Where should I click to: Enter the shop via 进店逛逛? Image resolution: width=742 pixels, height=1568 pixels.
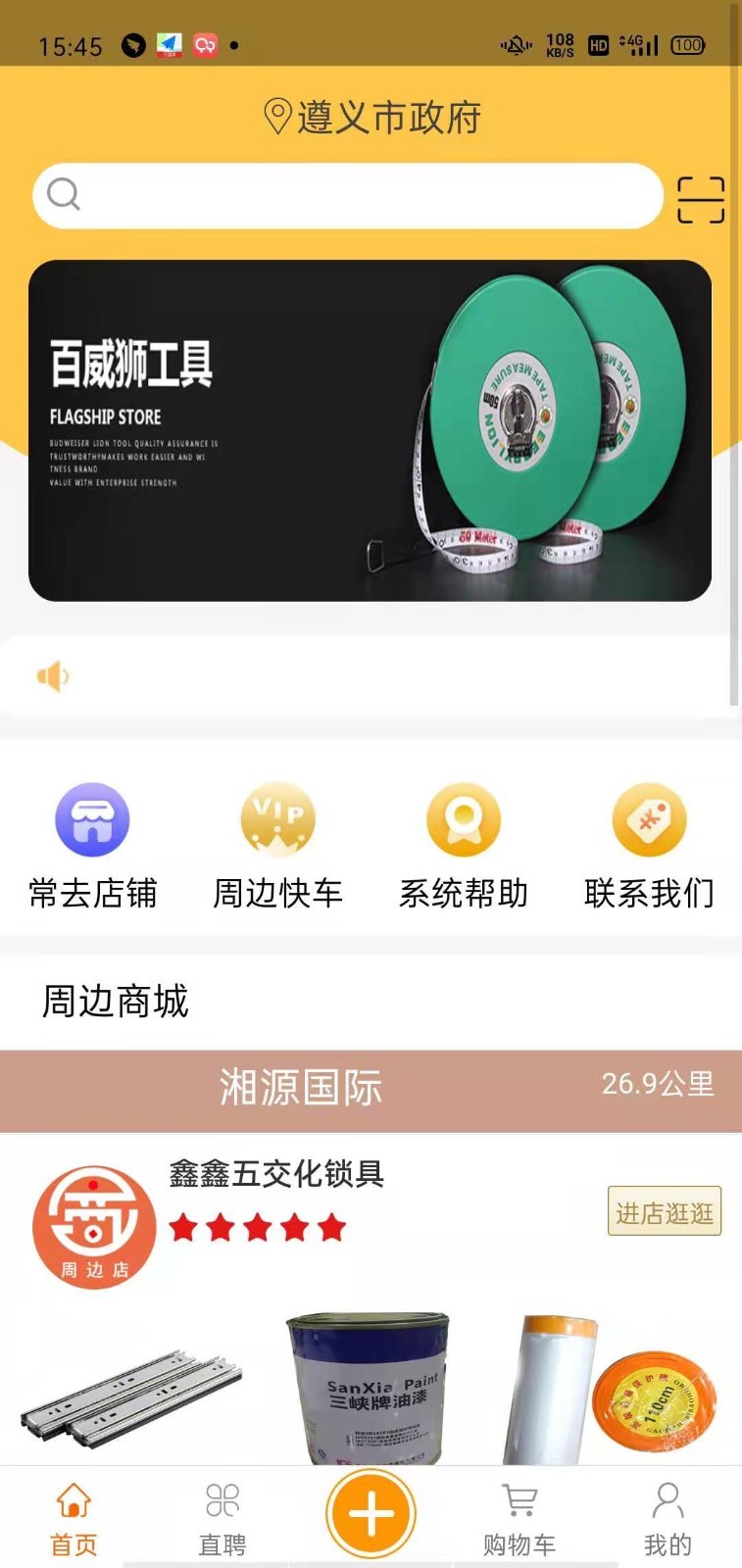click(664, 1211)
